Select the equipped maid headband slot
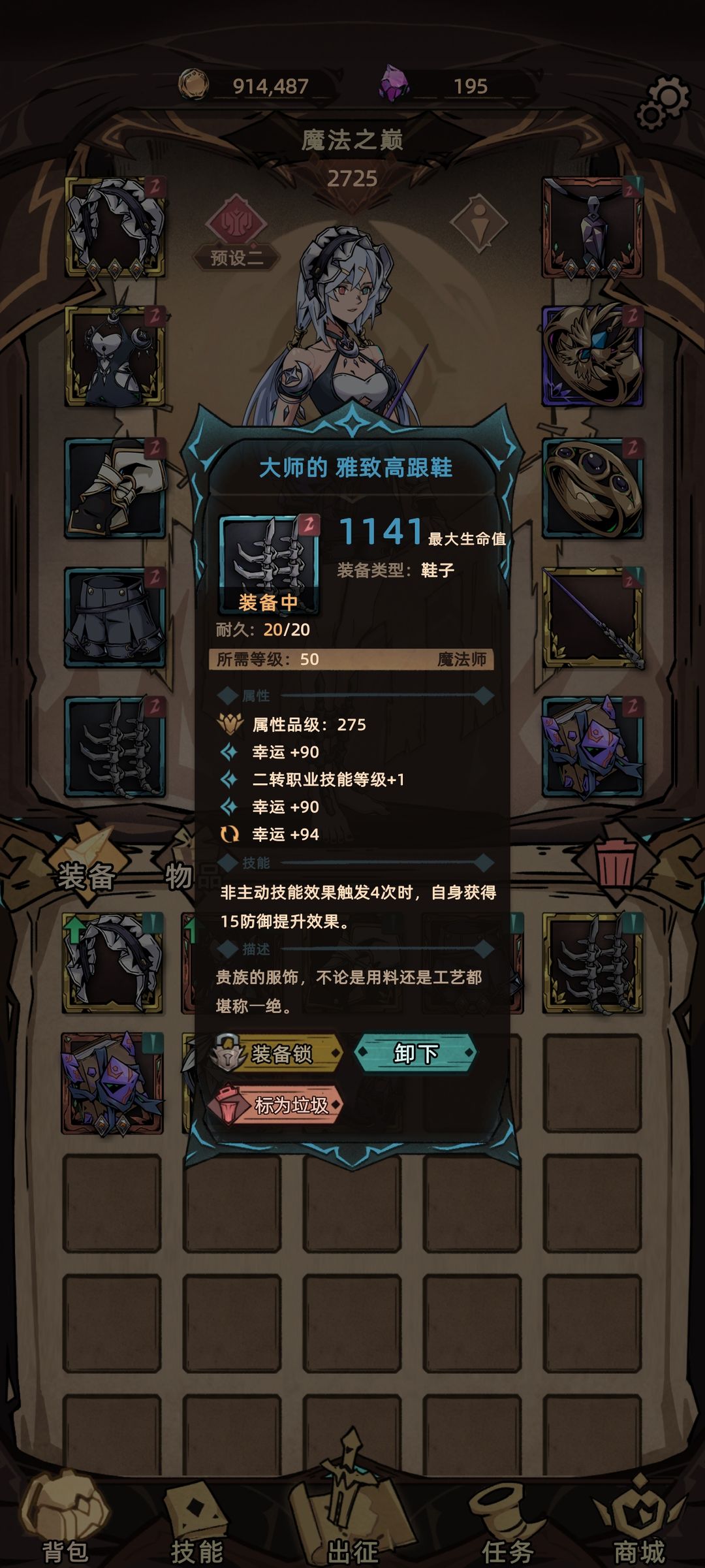705x1568 pixels. point(115,227)
